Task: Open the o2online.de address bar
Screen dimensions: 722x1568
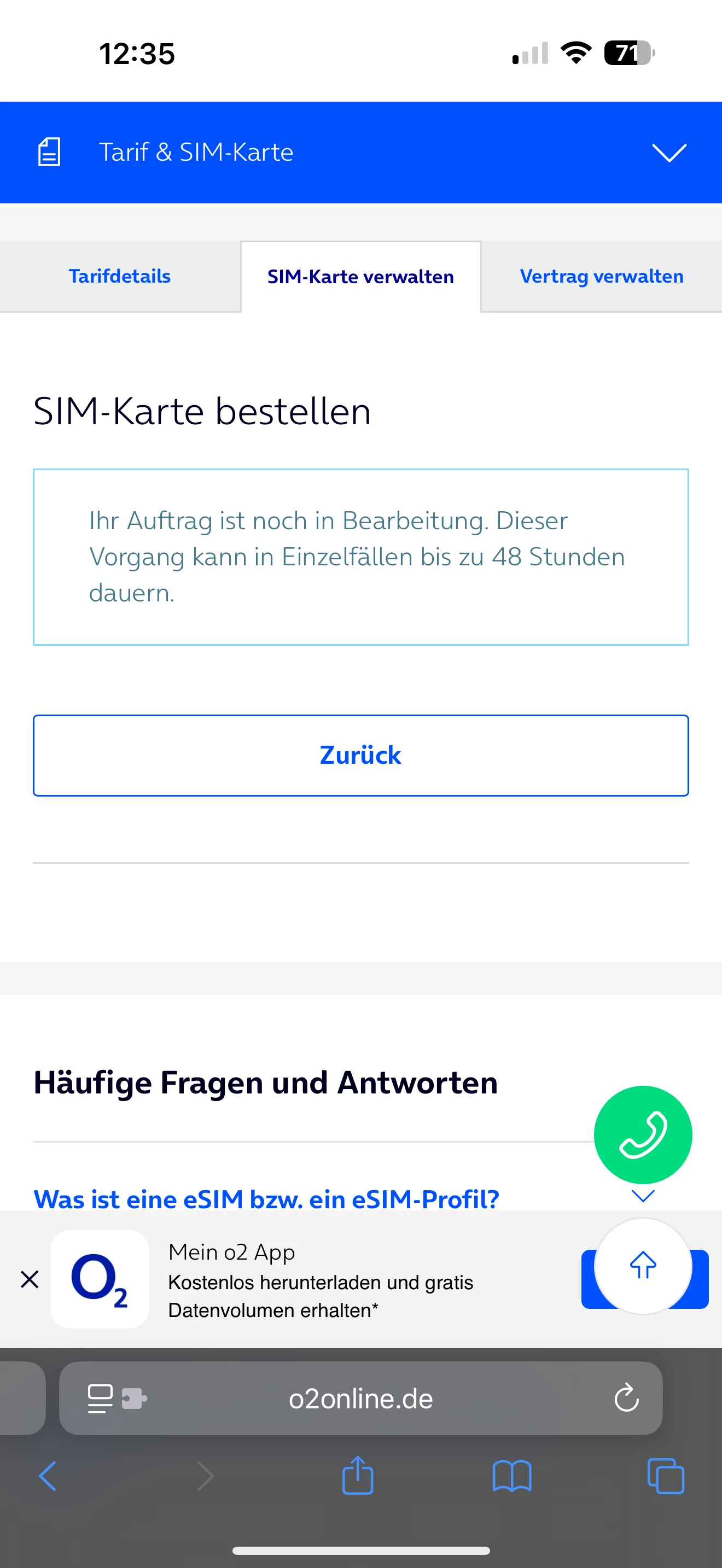Action: (x=360, y=1398)
